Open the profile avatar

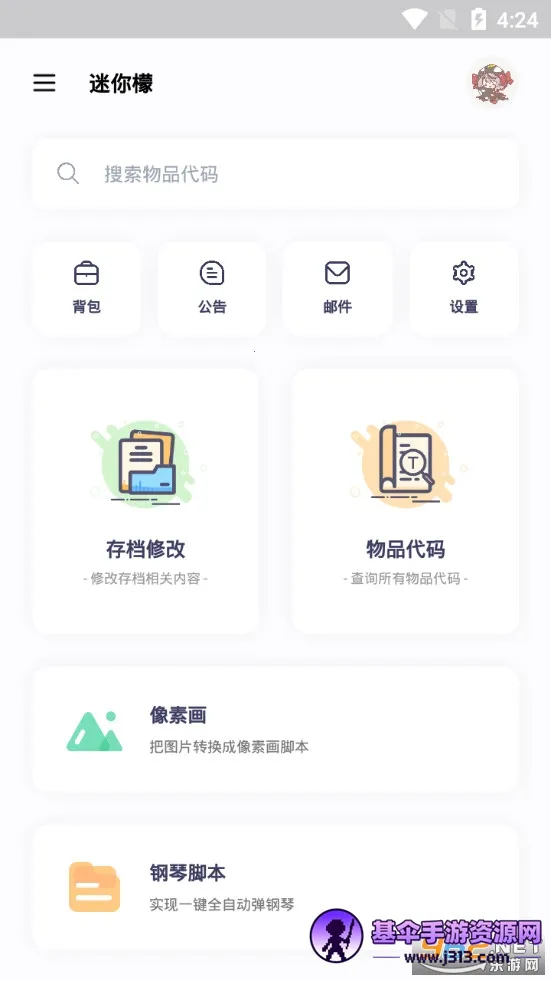pyautogui.click(x=494, y=83)
